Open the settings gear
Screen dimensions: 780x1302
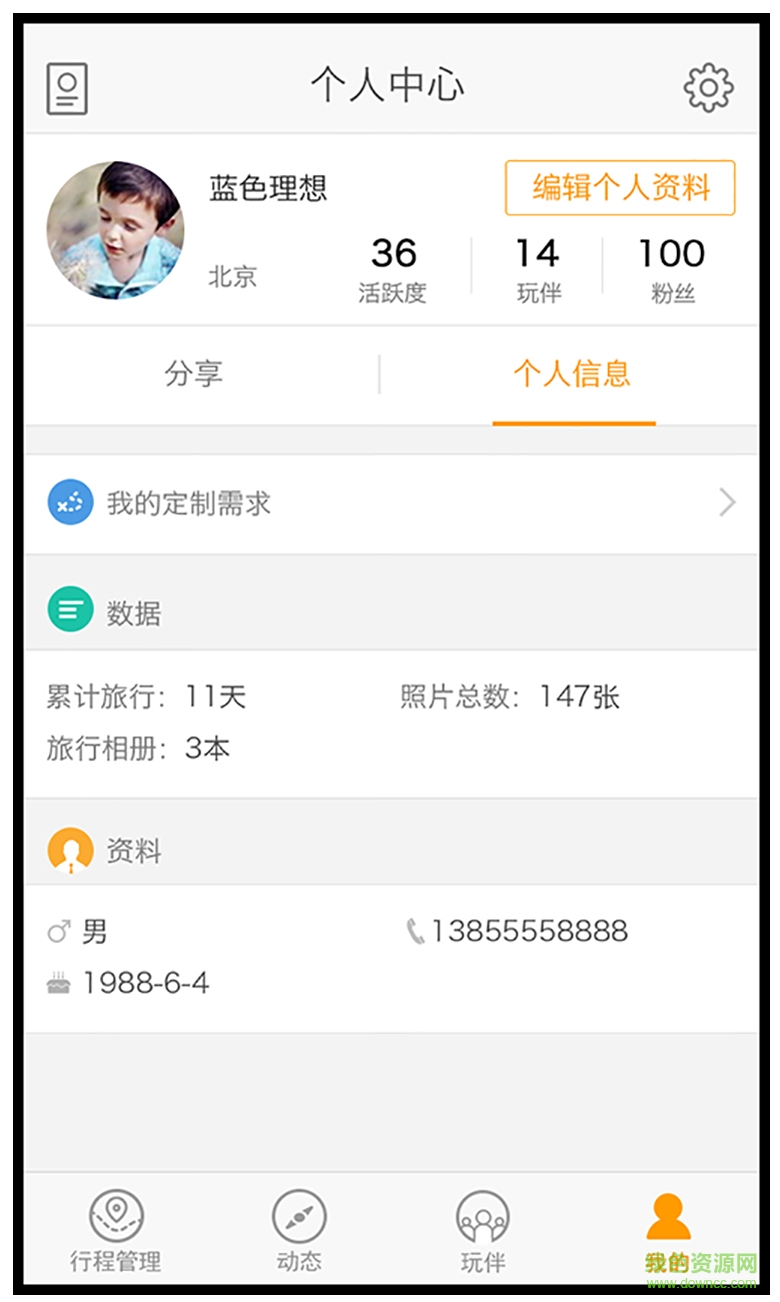click(708, 88)
